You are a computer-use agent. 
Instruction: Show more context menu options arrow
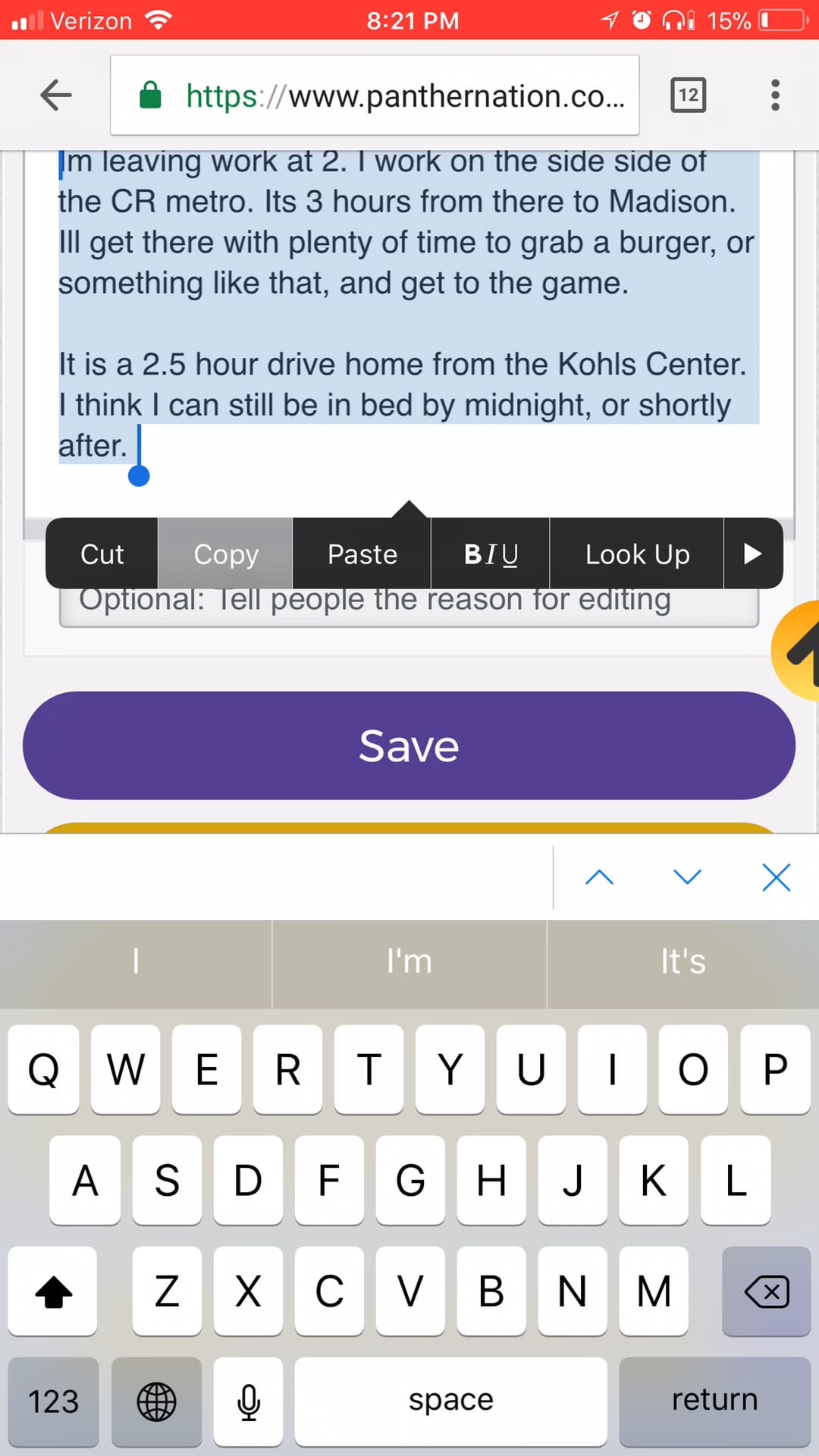click(752, 554)
